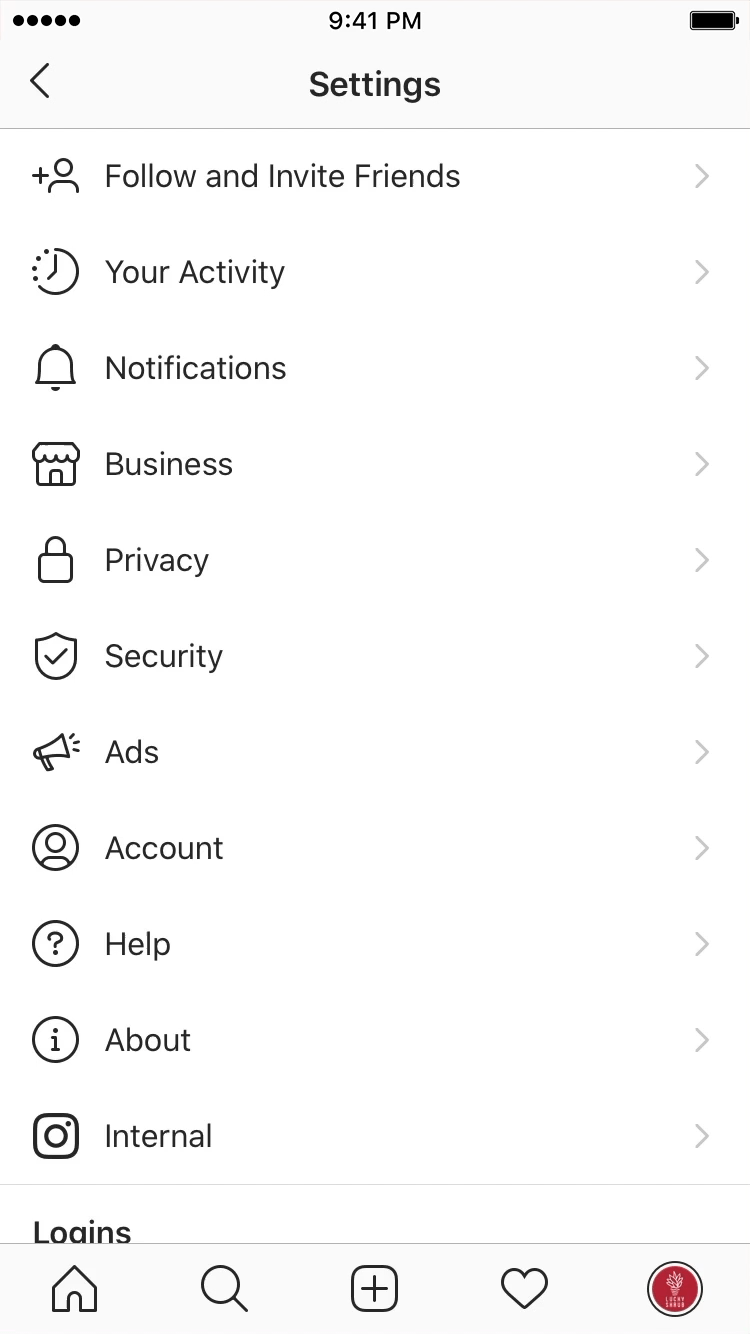Open the profile avatar tab
This screenshot has width=750, height=1334.
675,1288
